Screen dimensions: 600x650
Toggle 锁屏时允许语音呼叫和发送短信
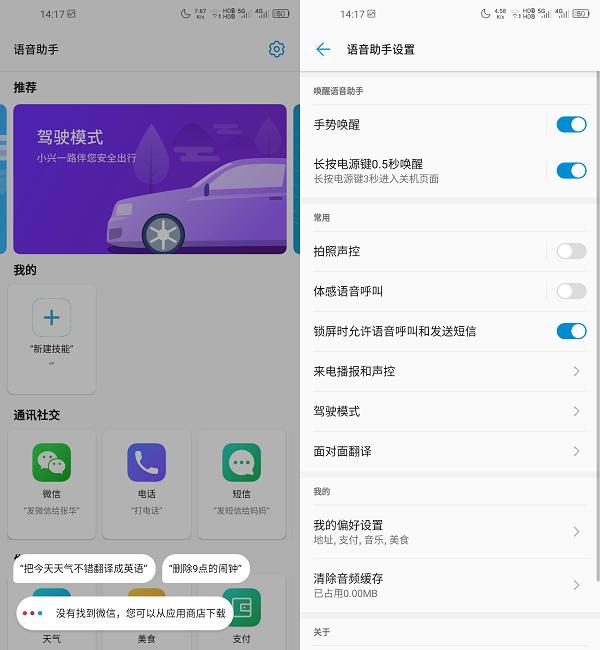coord(571,331)
